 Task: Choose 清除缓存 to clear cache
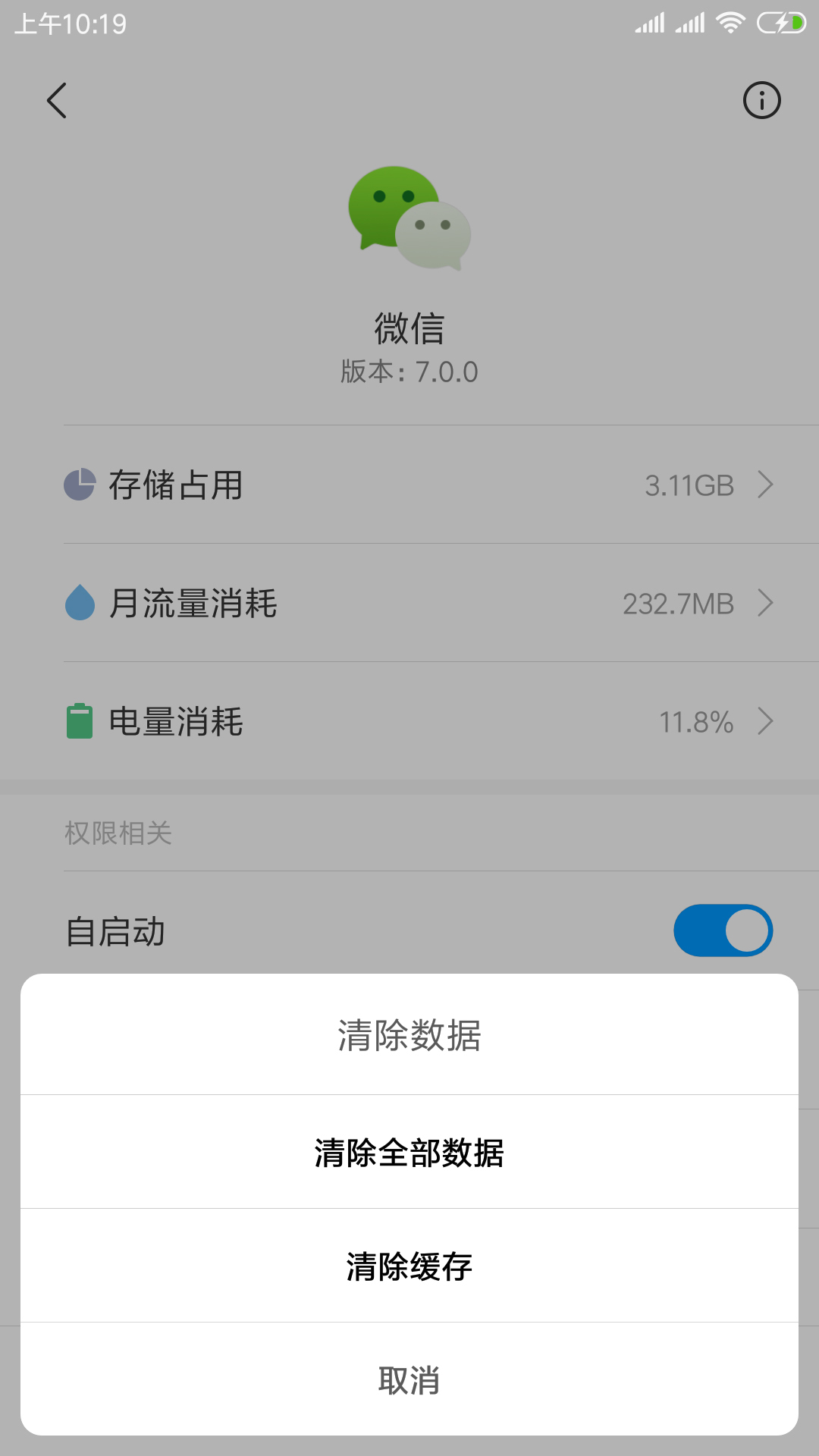[409, 1266]
